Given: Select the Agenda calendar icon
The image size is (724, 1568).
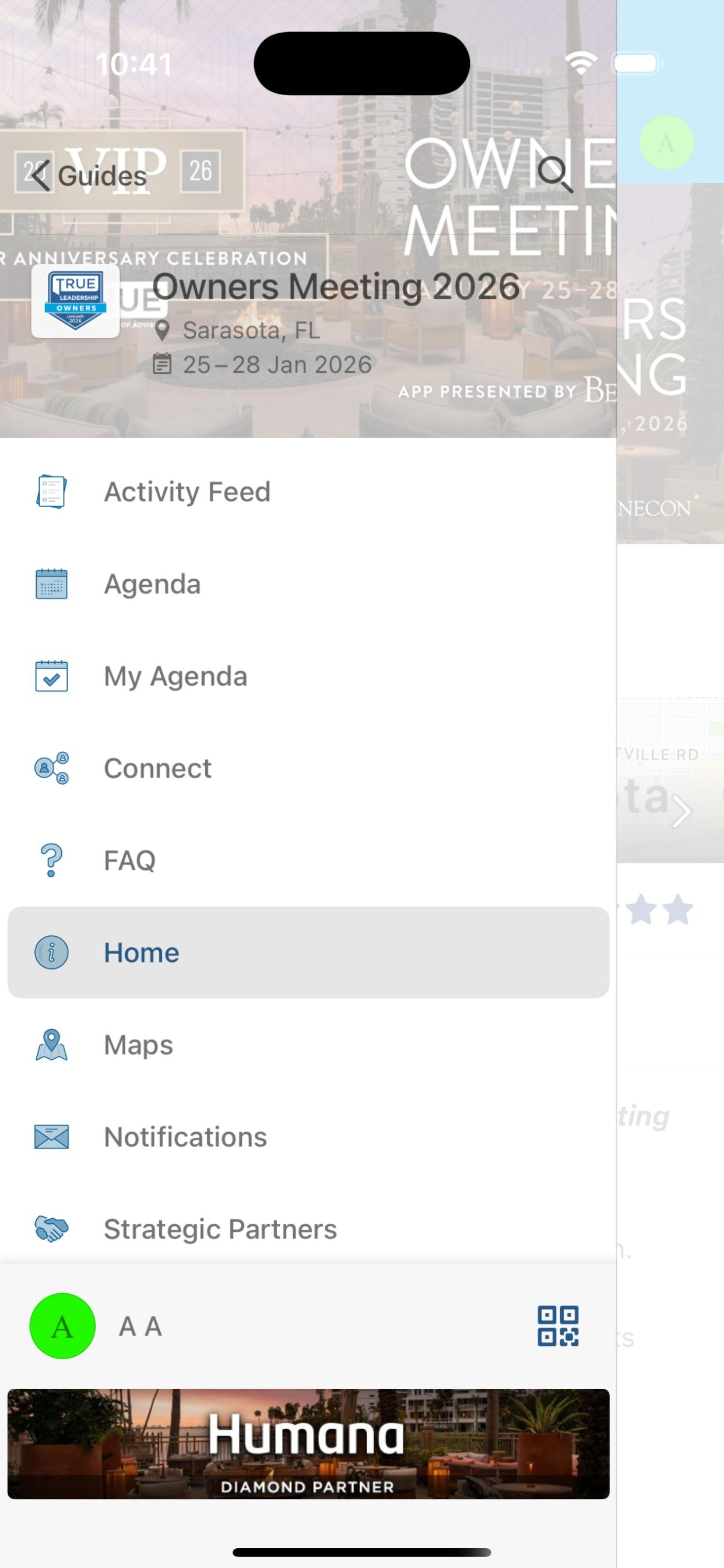Looking at the screenshot, I should point(51,583).
